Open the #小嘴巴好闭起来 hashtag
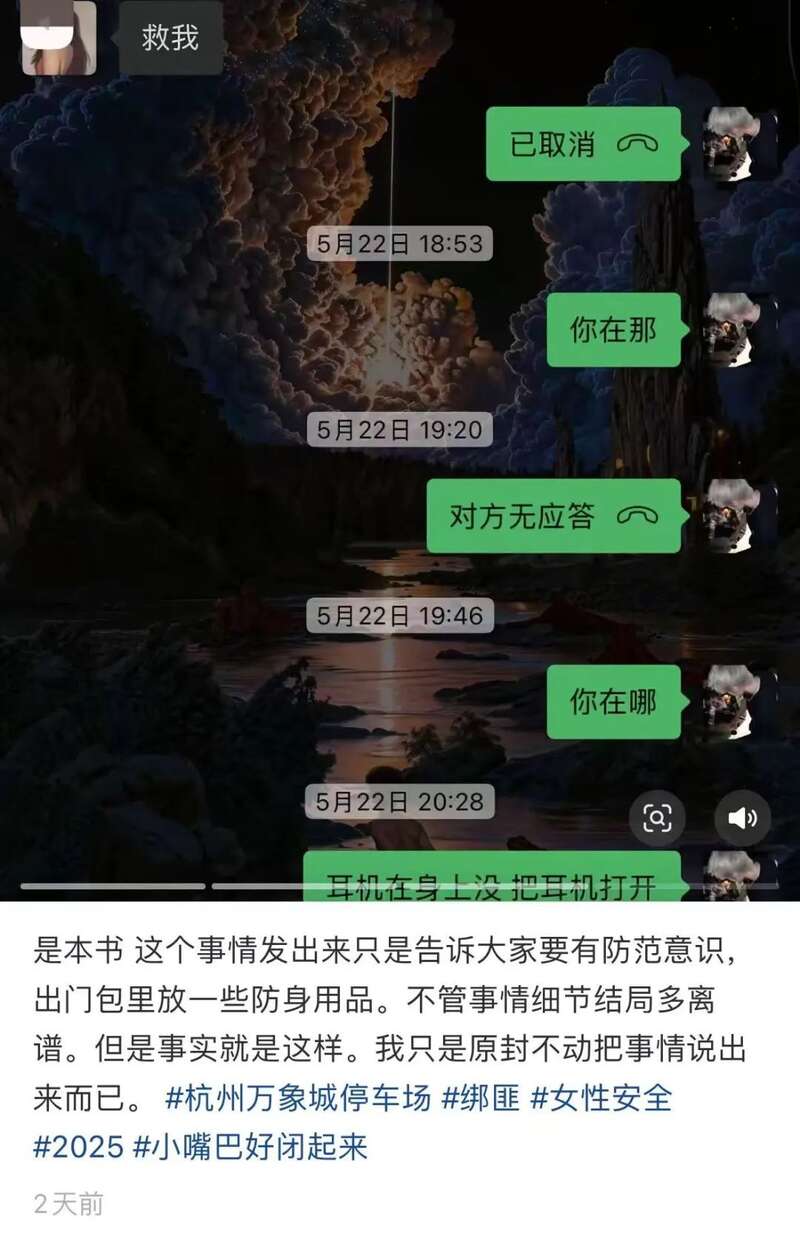The width and height of the screenshot is (800, 1236). (250, 1146)
